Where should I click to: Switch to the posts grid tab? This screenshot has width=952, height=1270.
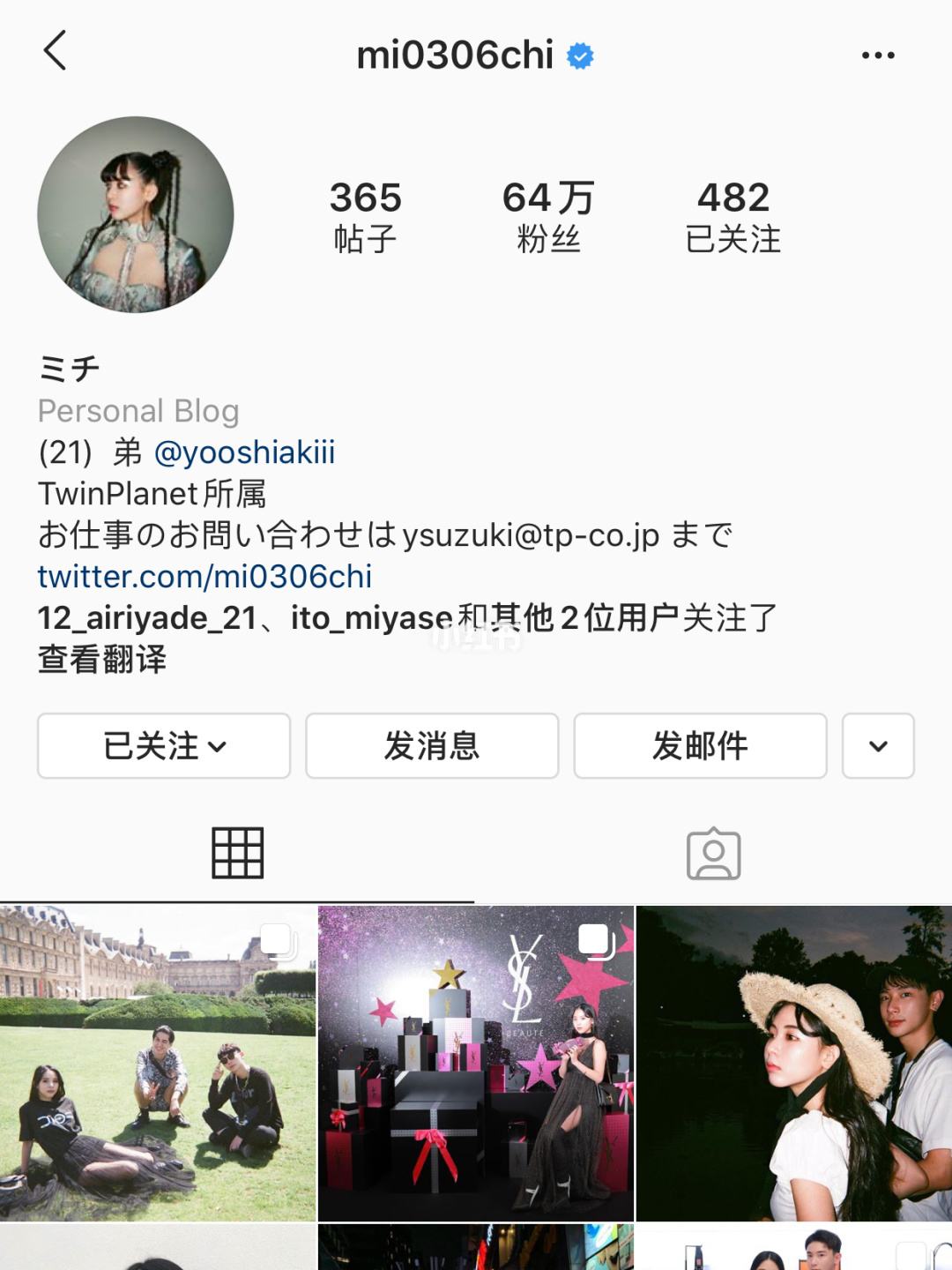(x=237, y=854)
